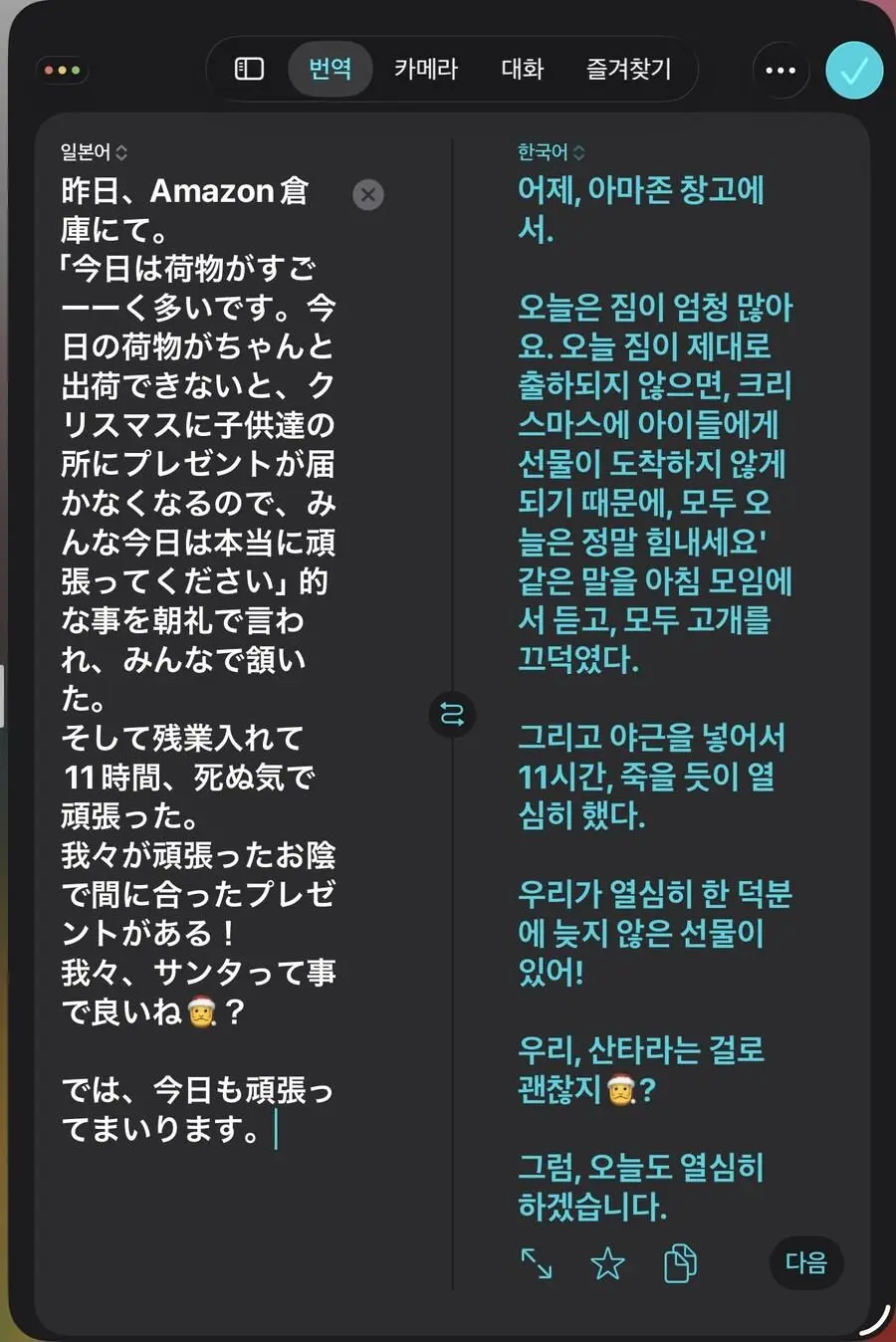The image size is (896, 1342).
Task: Open the 즐겨찾기 tab
Action: [x=628, y=69]
